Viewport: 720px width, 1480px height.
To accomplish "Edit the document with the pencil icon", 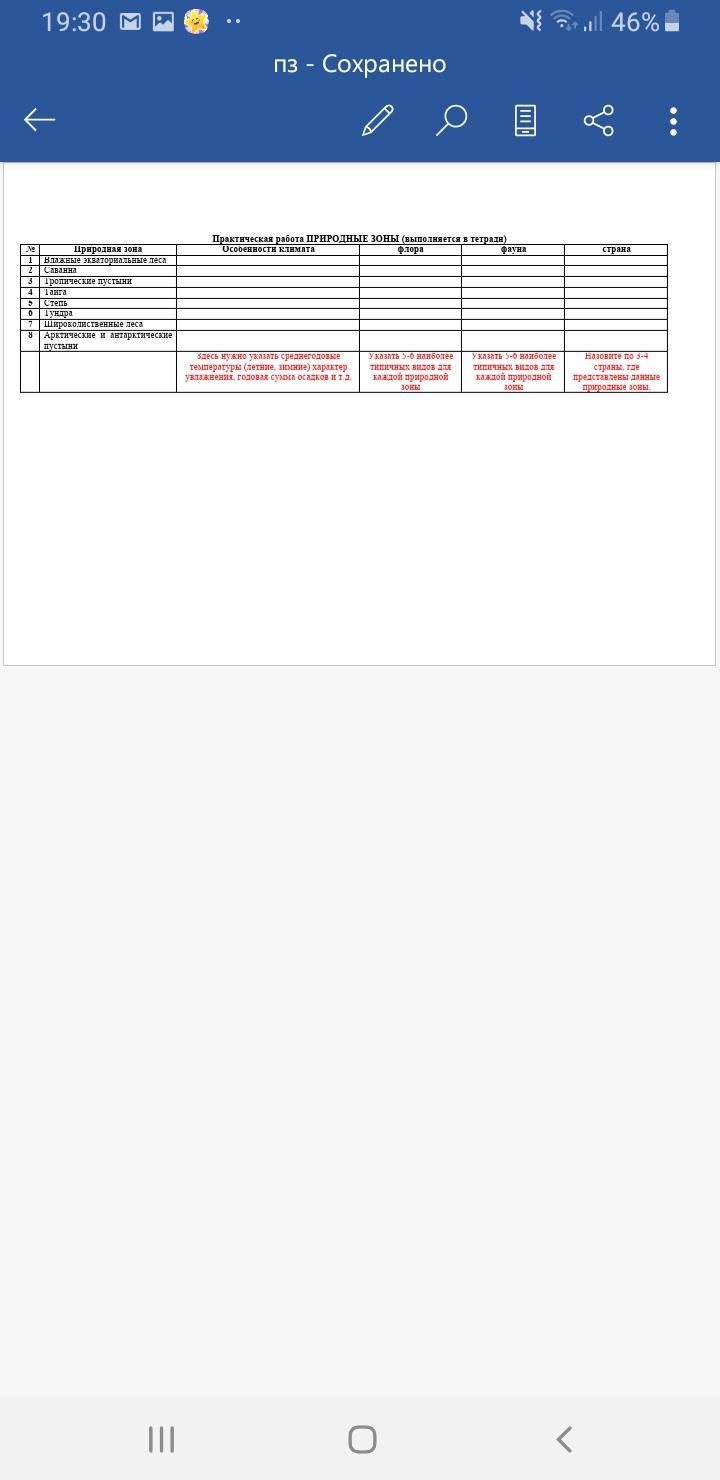I will [x=377, y=120].
